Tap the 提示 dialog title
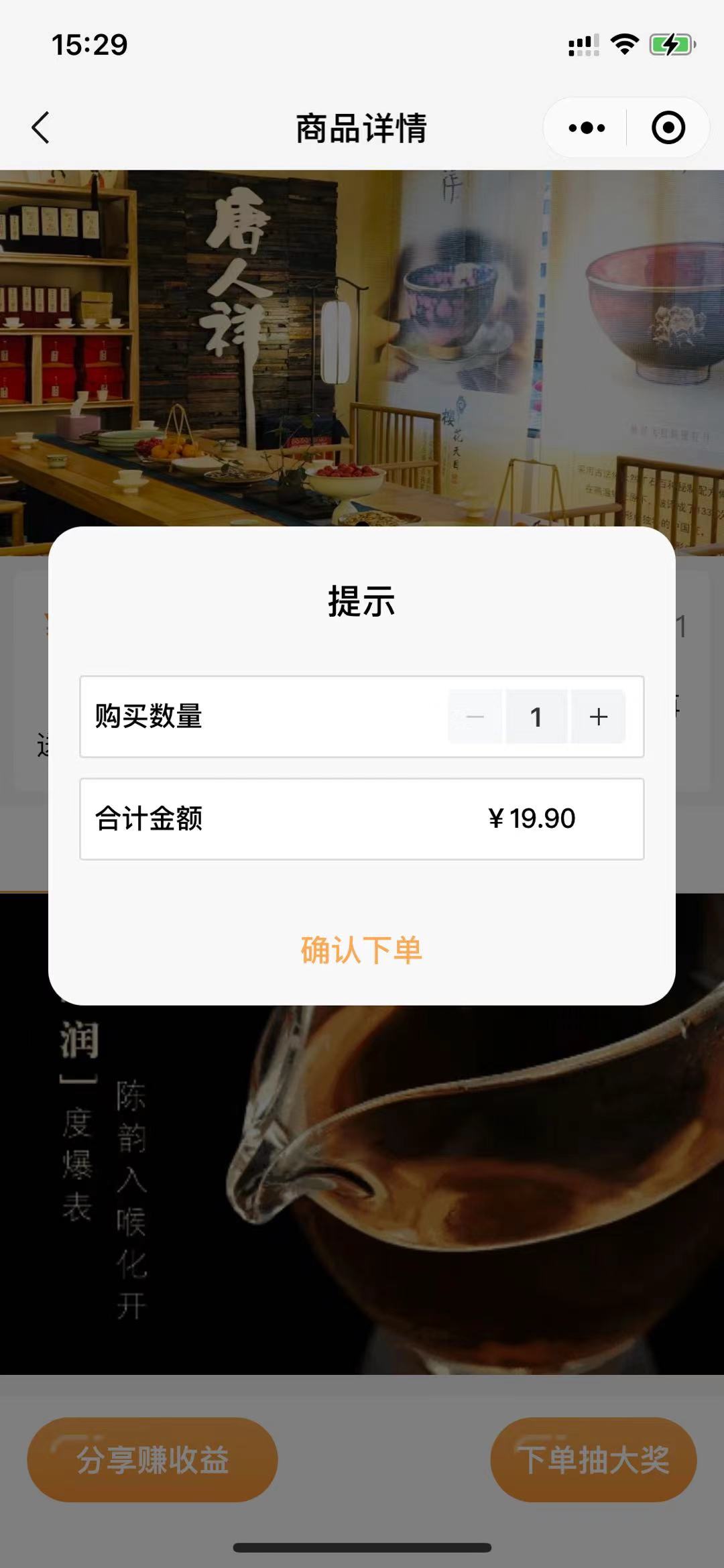 362,601
